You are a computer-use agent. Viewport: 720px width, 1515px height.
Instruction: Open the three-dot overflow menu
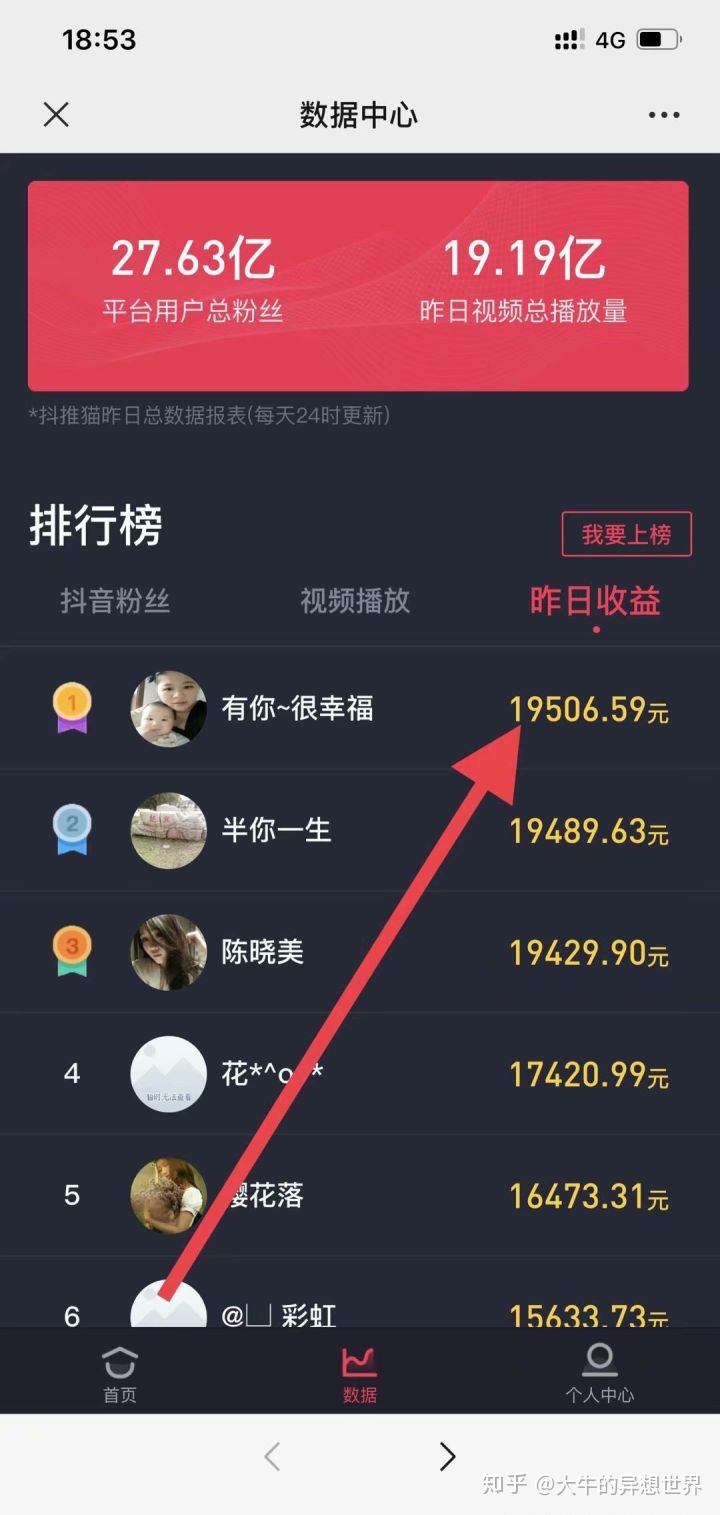664,115
